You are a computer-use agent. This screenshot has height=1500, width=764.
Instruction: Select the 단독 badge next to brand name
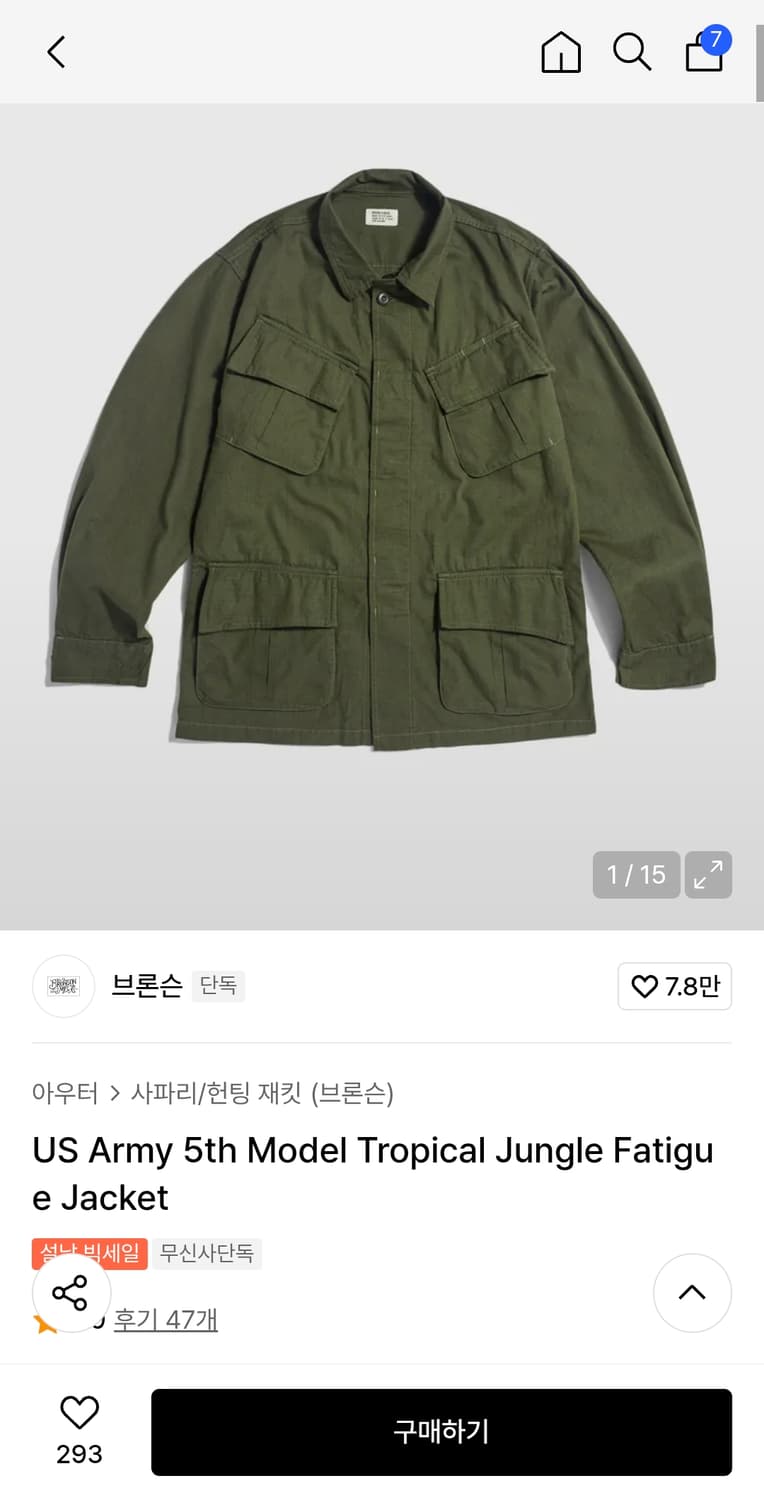point(218,986)
